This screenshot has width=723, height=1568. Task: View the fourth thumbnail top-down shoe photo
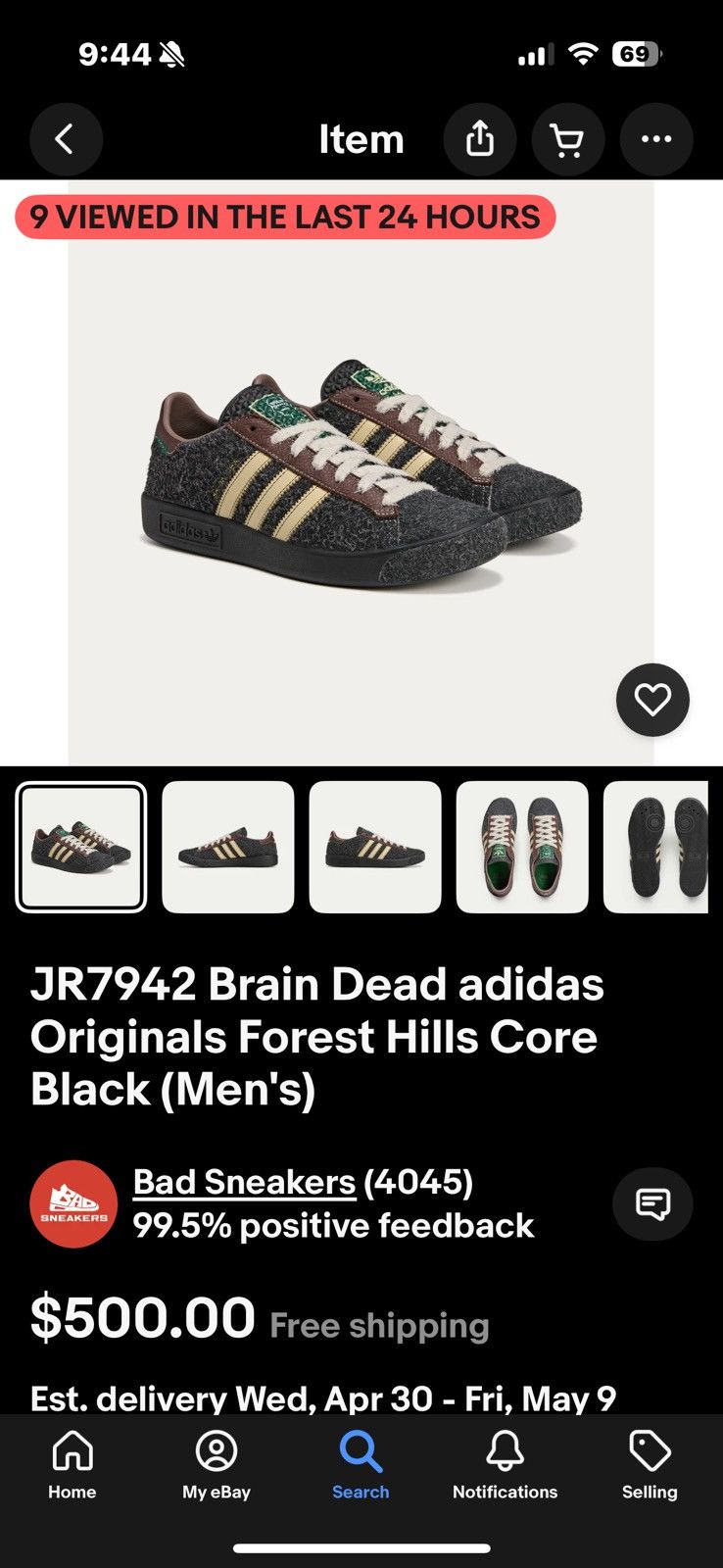point(522,847)
